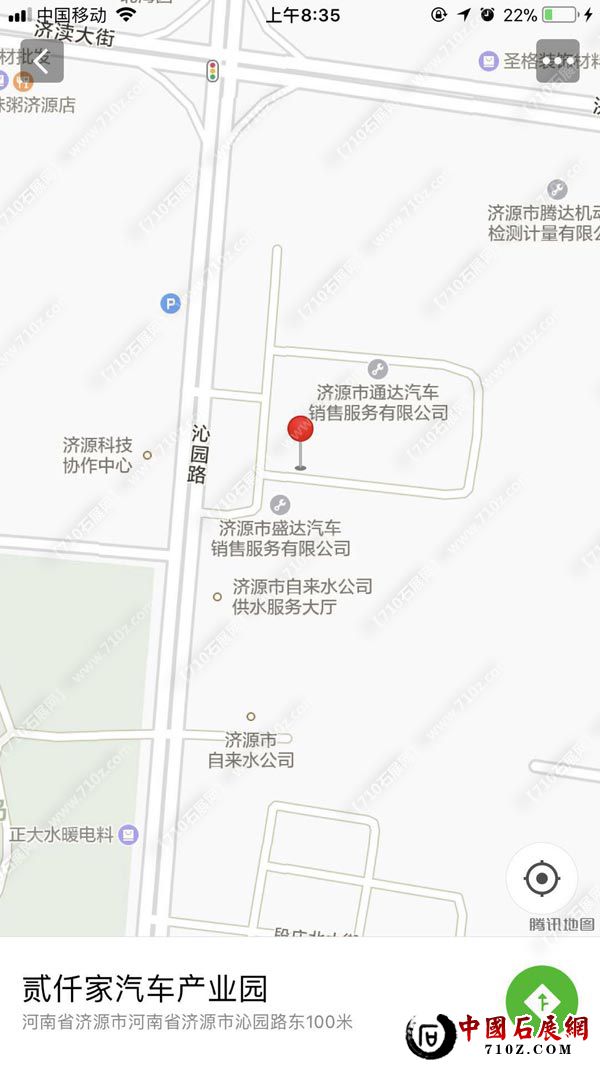Go back using the top-left arrow
600x1067 pixels.
pyautogui.click(x=41, y=61)
